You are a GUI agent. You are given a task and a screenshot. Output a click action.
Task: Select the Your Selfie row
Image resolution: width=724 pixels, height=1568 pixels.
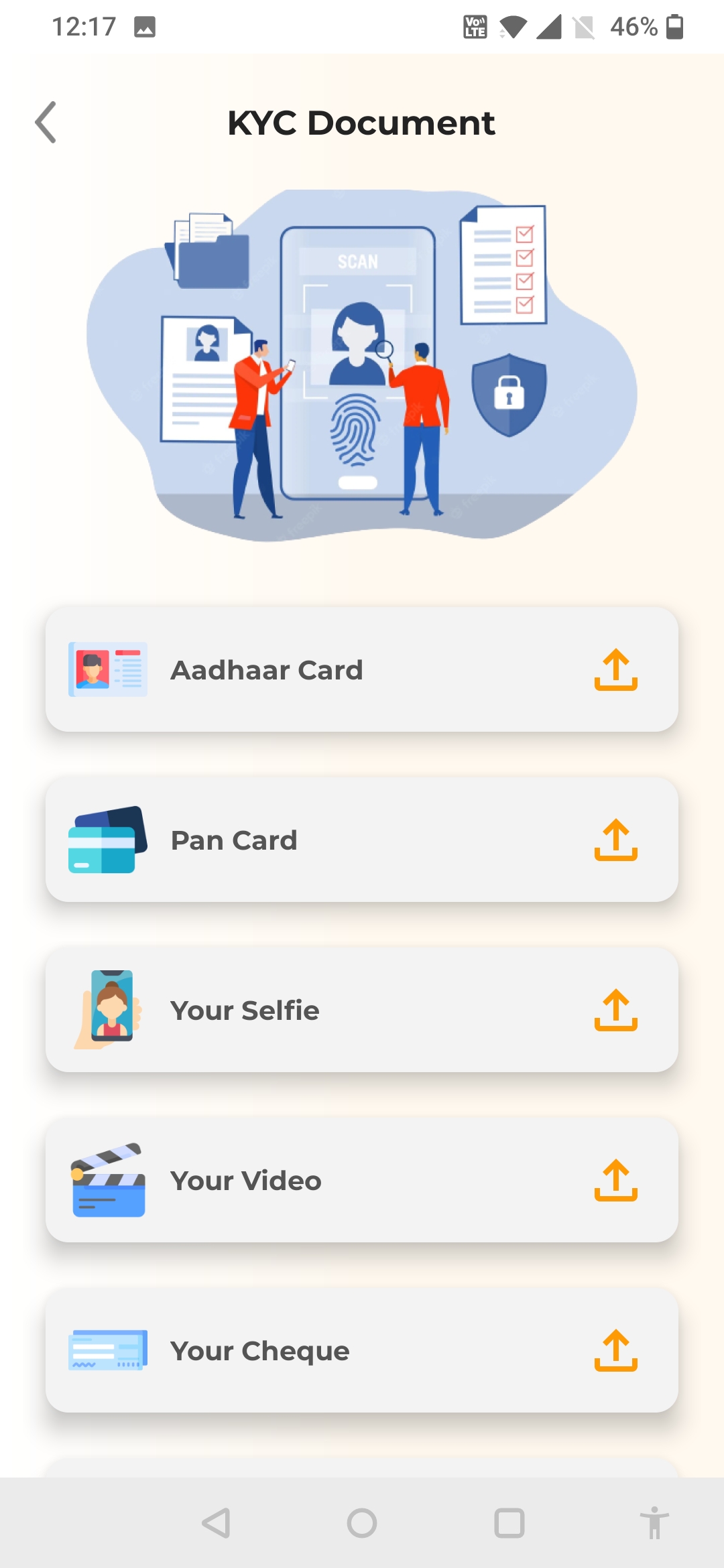(x=362, y=1010)
